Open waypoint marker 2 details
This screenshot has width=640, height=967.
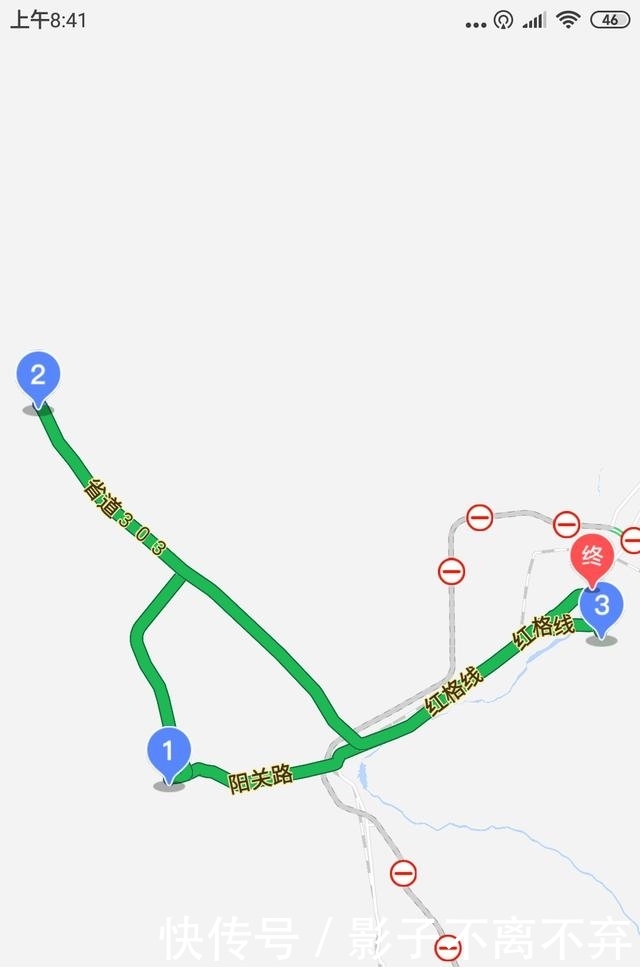[x=38, y=376]
